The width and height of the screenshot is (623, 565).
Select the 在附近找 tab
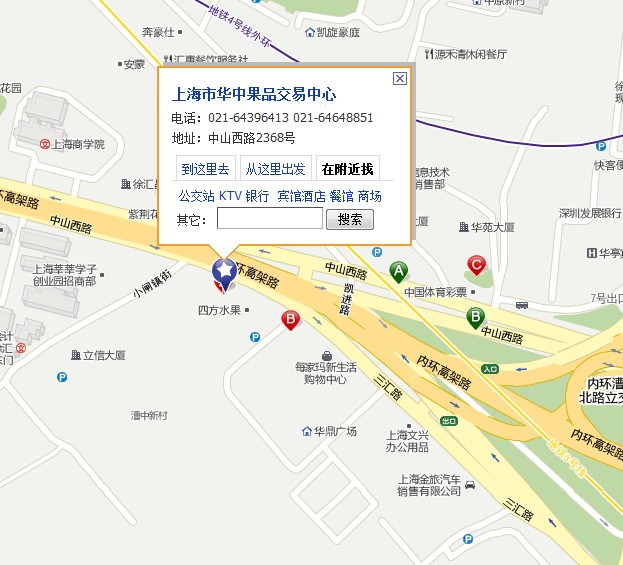point(349,169)
